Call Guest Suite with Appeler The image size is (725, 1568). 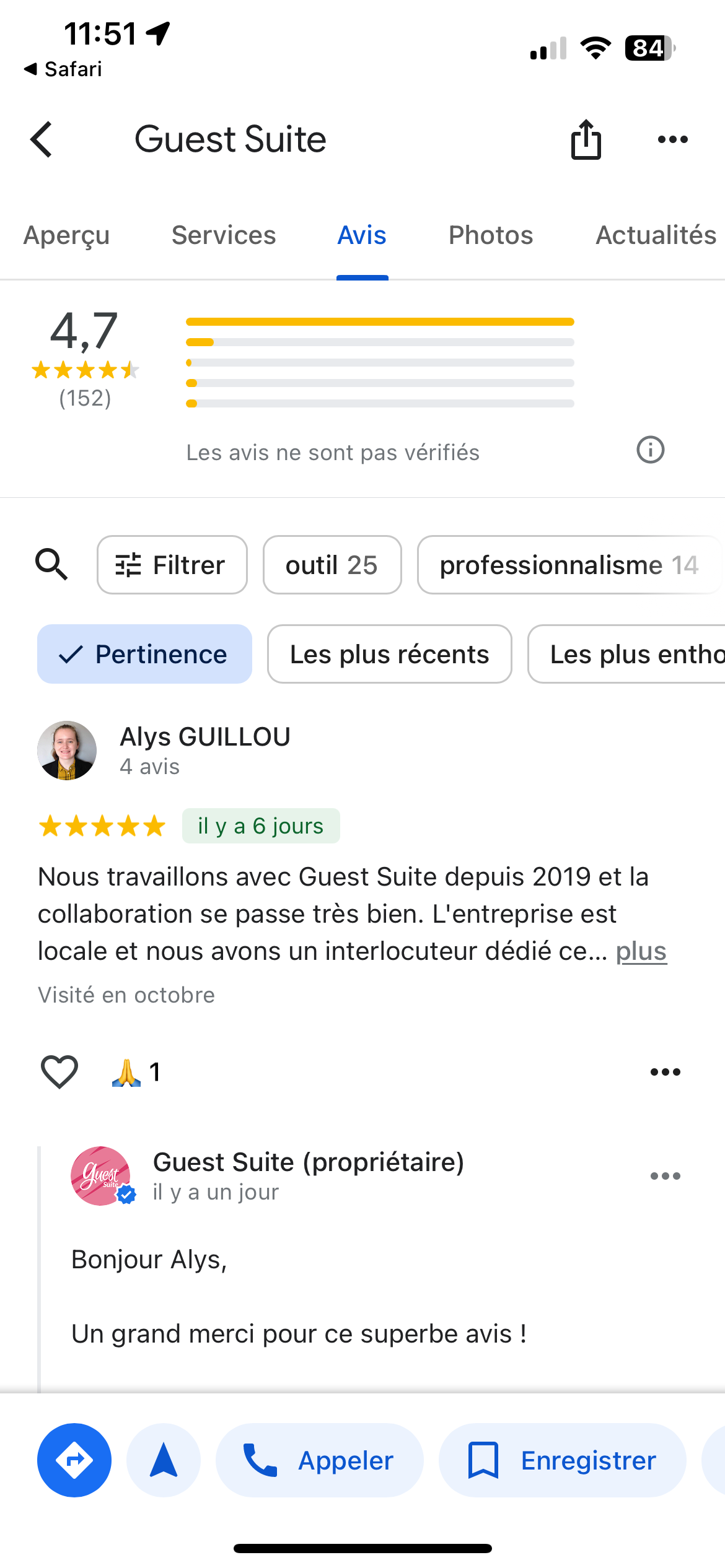320,1460
